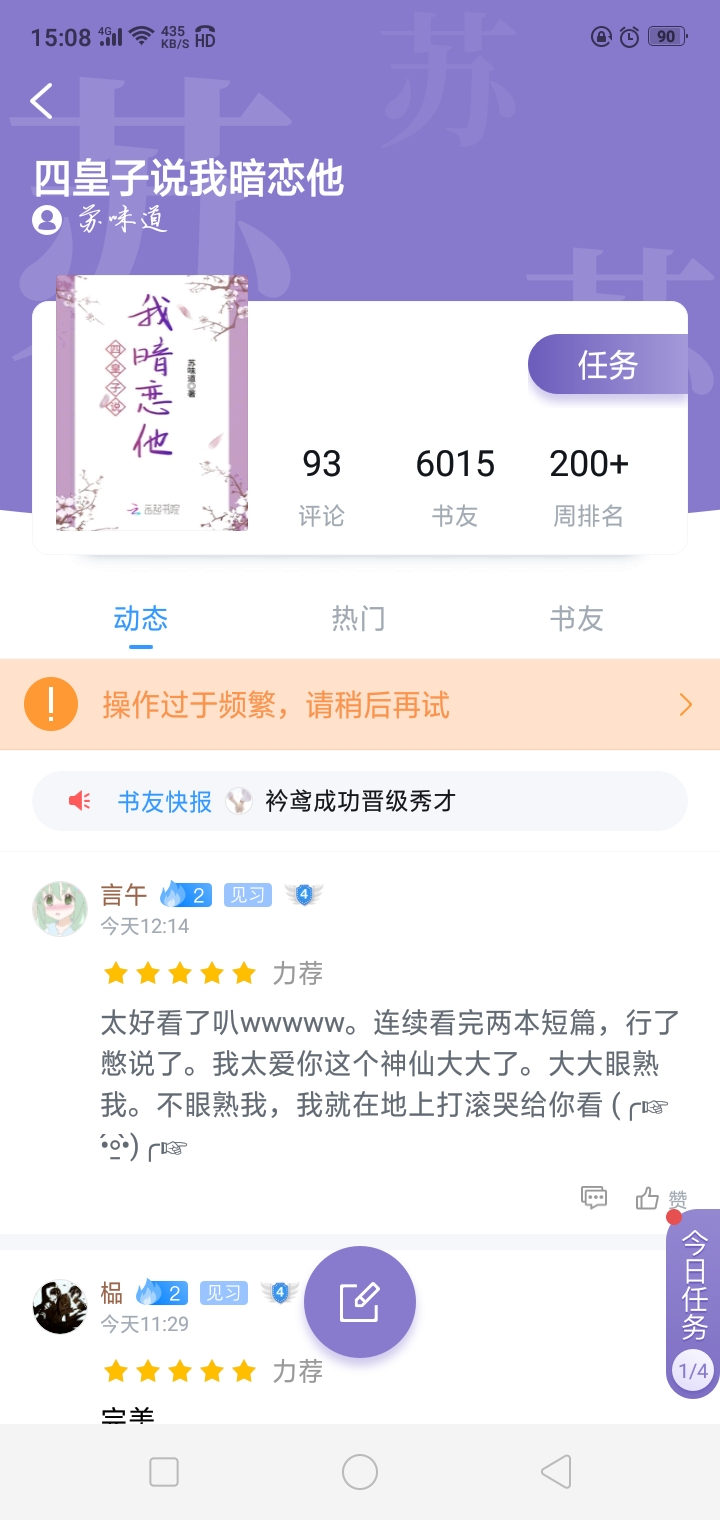Open the 周排名 stat

pos(589,487)
